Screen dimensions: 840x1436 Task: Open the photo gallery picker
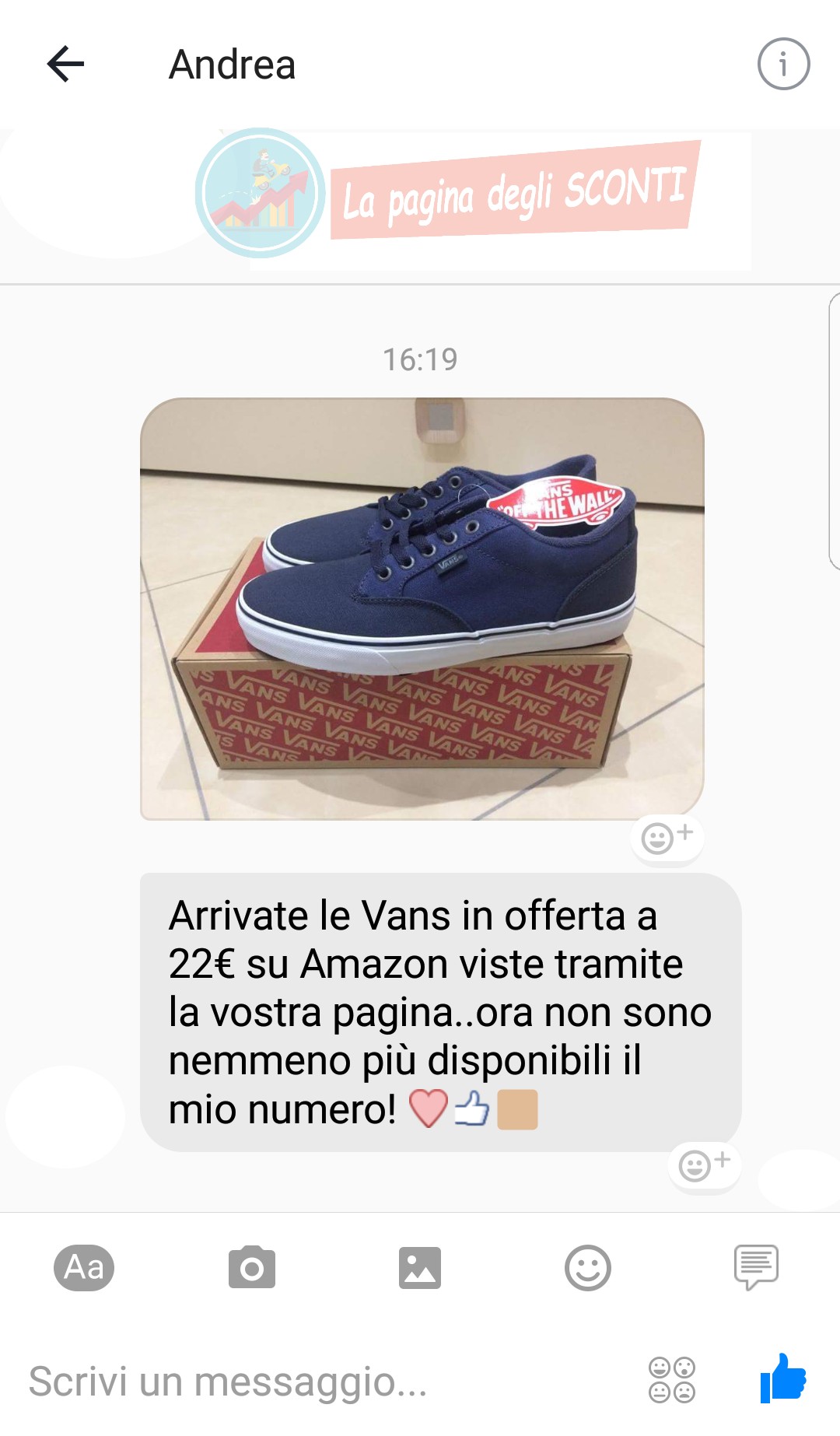[x=420, y=1267]
